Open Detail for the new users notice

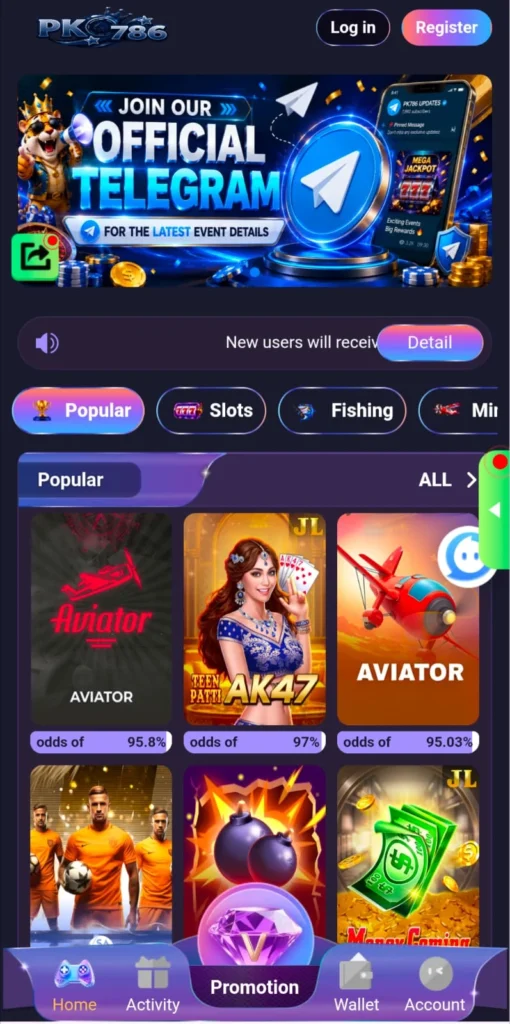click(430, 343)
